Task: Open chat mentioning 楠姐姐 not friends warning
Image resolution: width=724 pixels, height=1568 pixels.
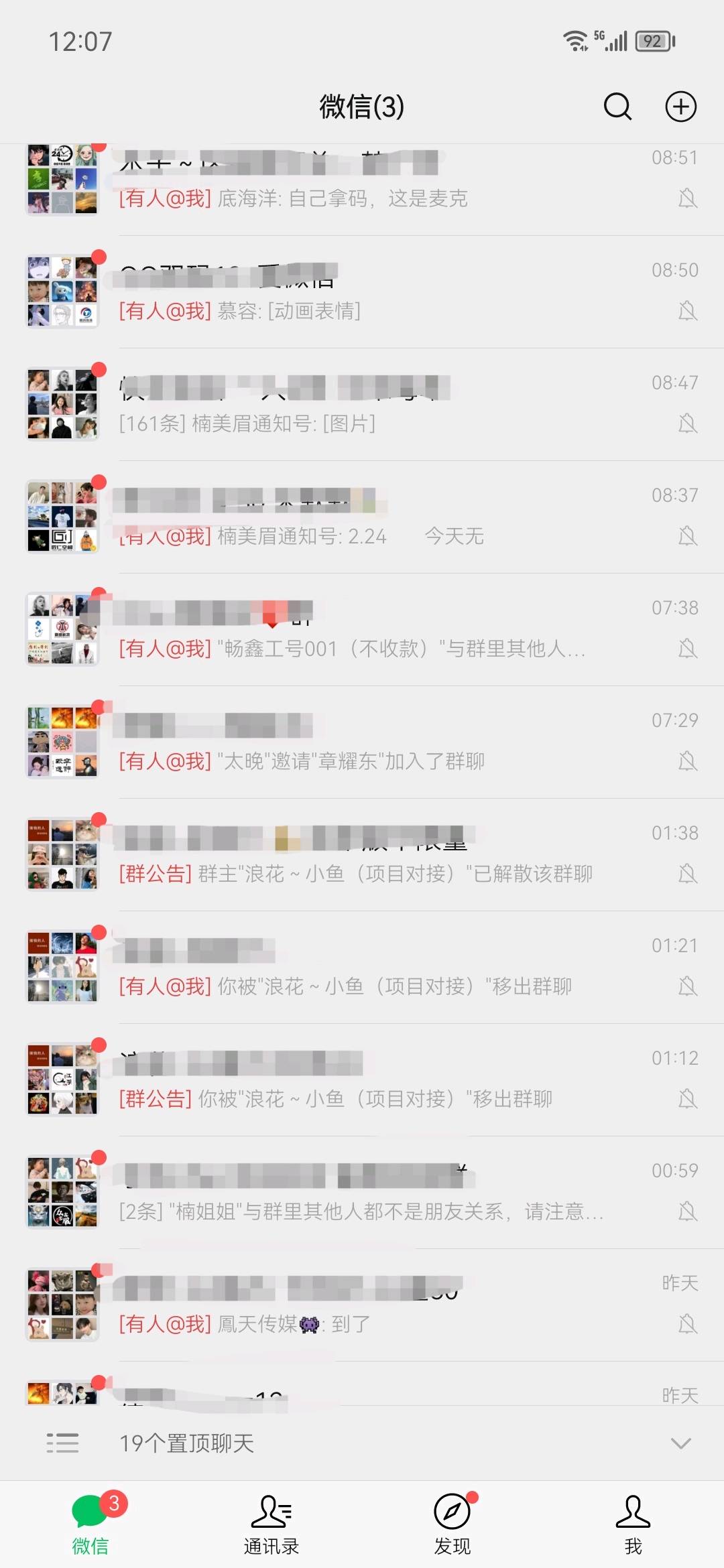Action: point(362,1193)
